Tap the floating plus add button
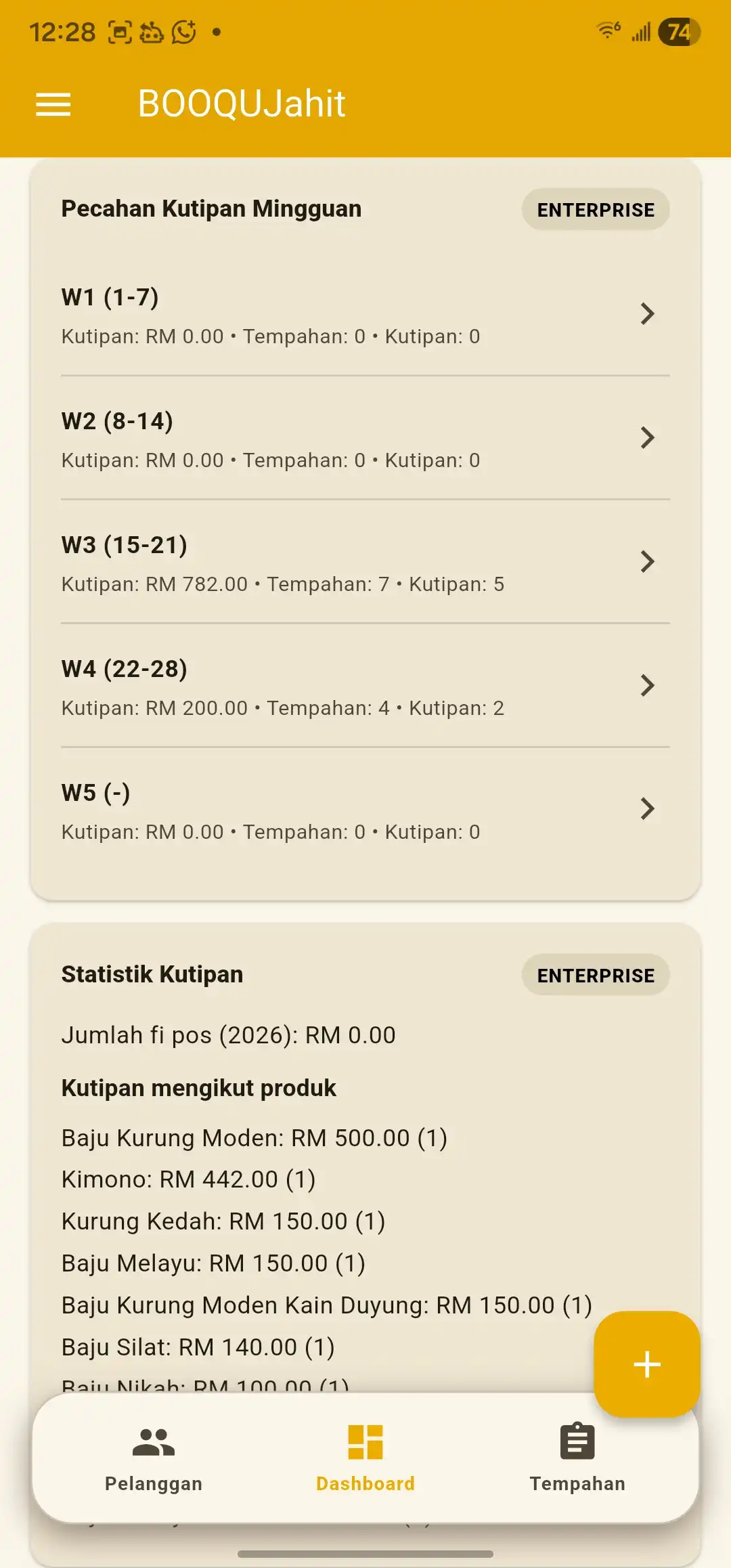This screenshot has height=1568, width=731. [646, 1364]
